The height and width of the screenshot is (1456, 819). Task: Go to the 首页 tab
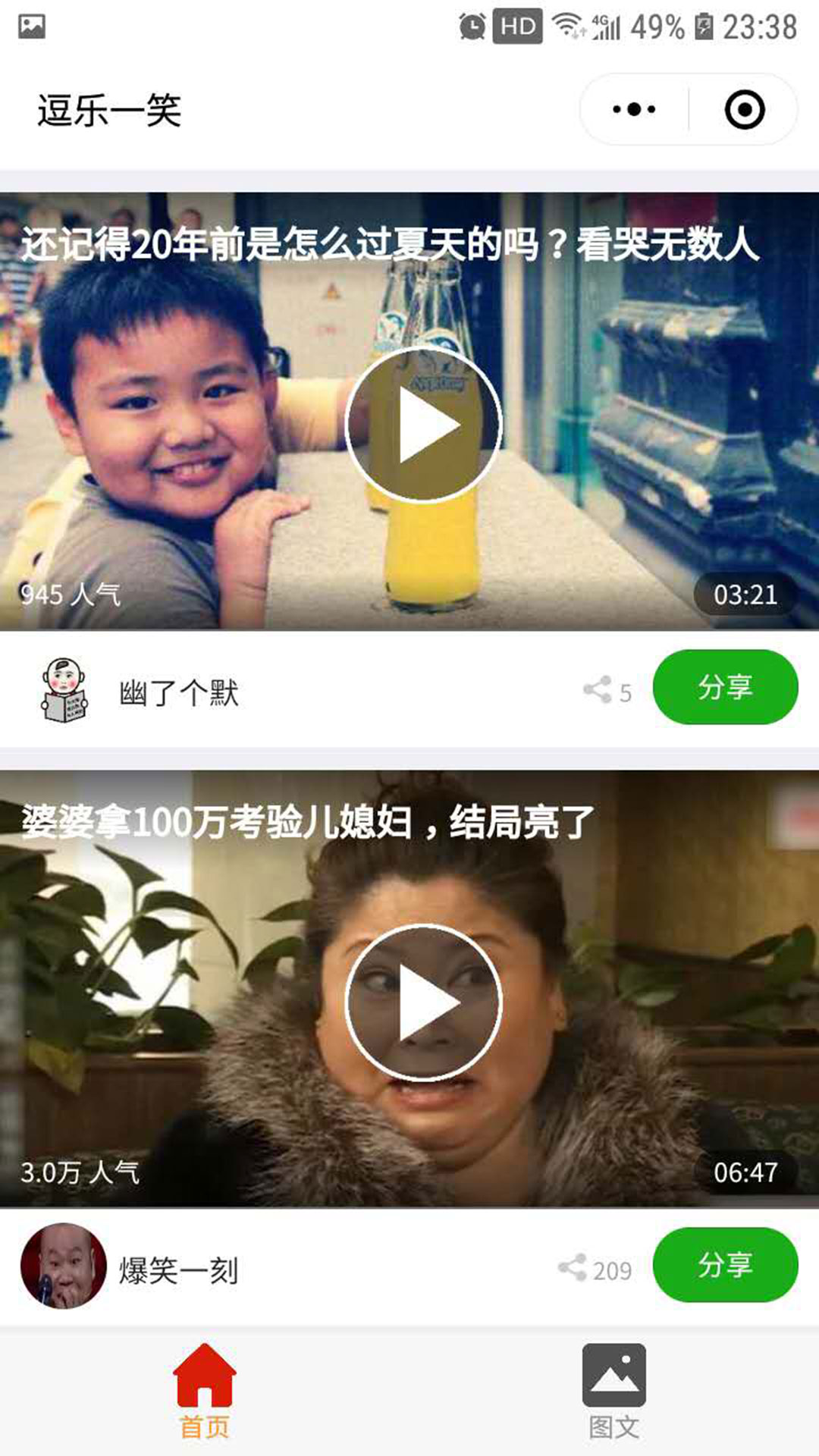[204, 1392]
